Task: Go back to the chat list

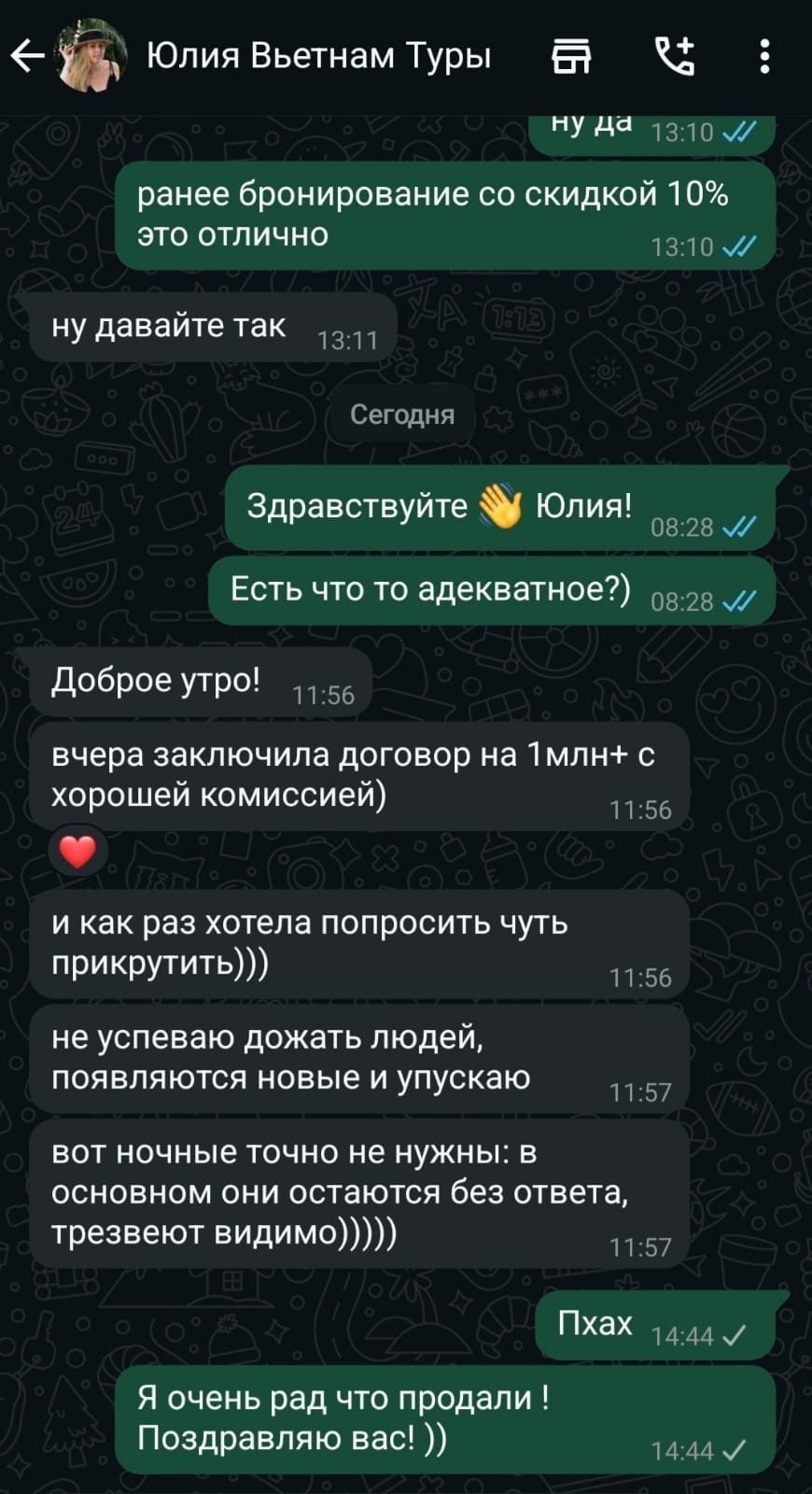Action: (x=27, y=57)
